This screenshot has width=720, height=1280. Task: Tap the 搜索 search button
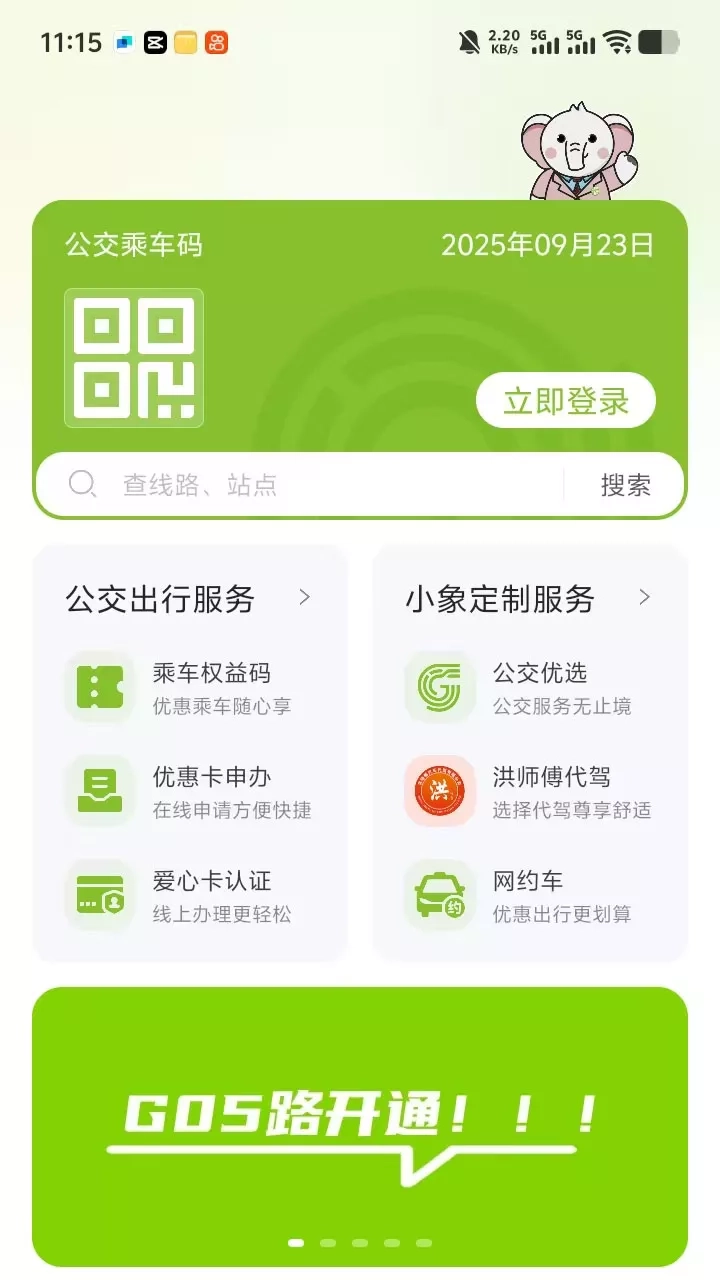coord(625,485)
